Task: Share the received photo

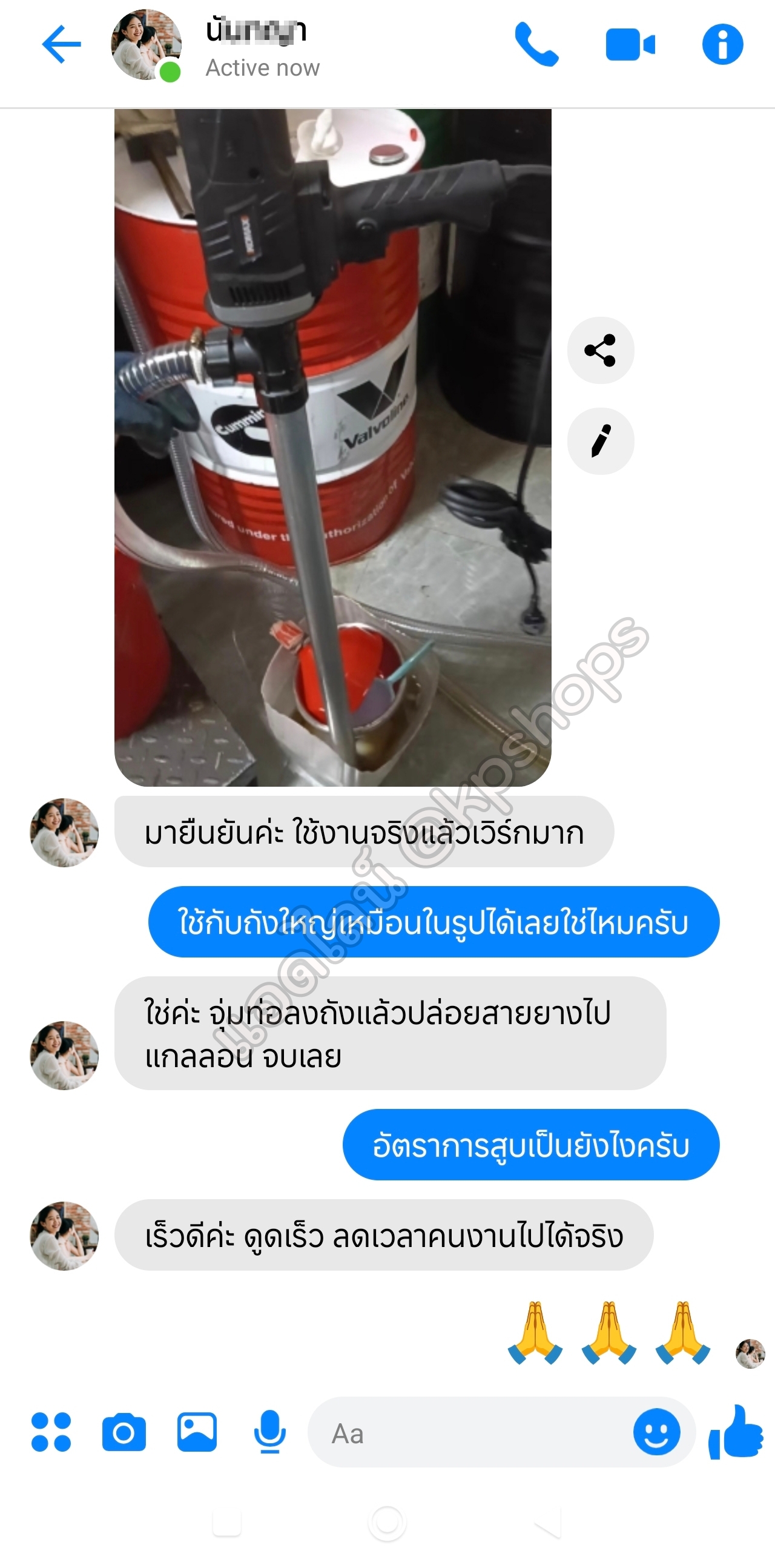Action: point(601,351)
